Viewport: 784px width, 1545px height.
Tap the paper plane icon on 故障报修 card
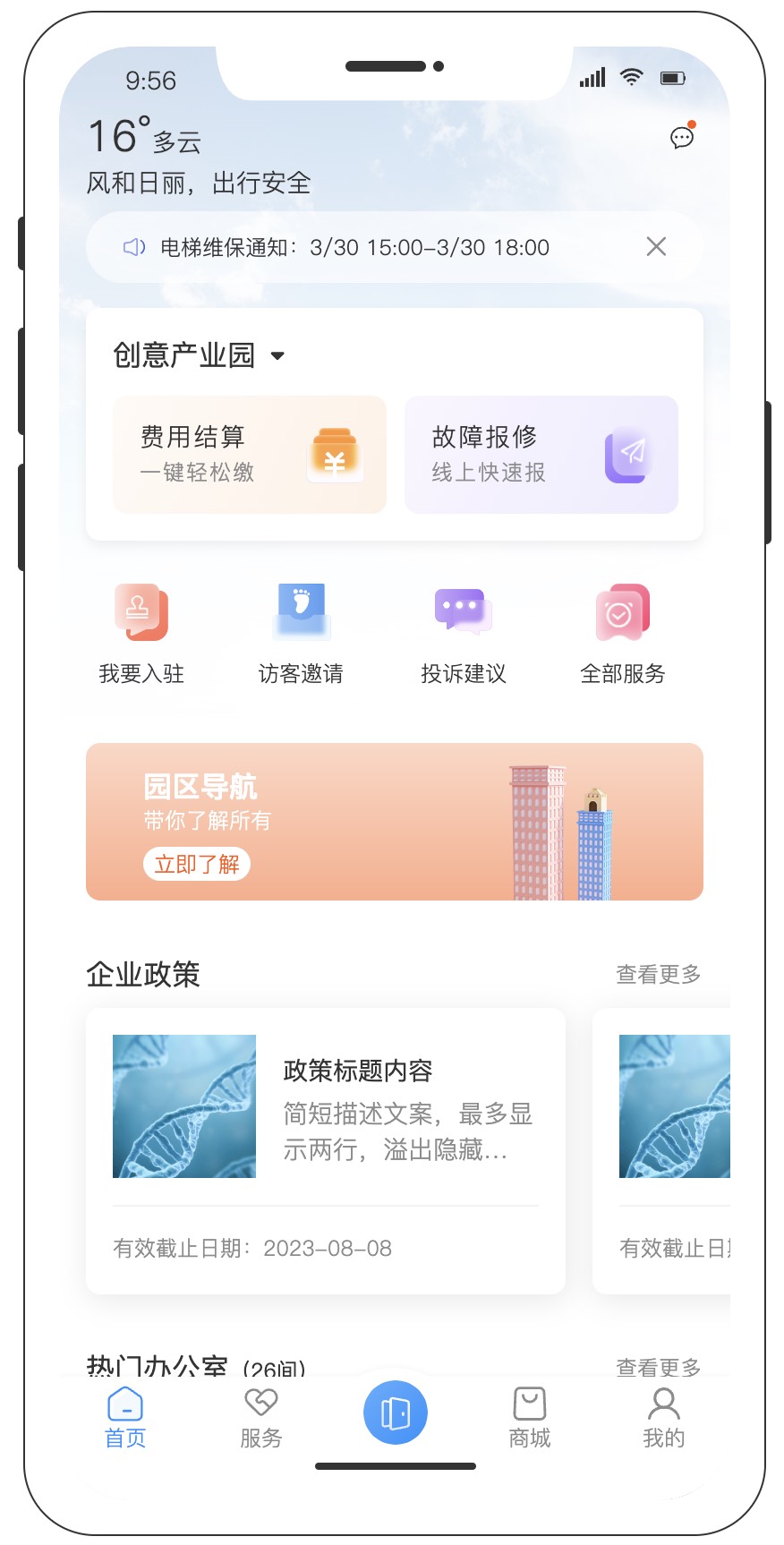(626, 455)
